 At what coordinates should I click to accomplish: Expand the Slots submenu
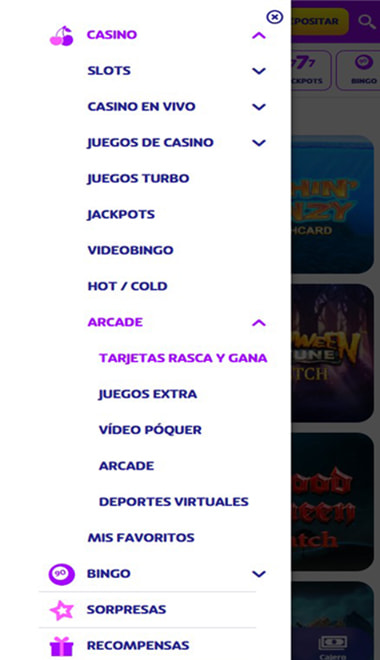pyautogui.click(x=259, y=71)
